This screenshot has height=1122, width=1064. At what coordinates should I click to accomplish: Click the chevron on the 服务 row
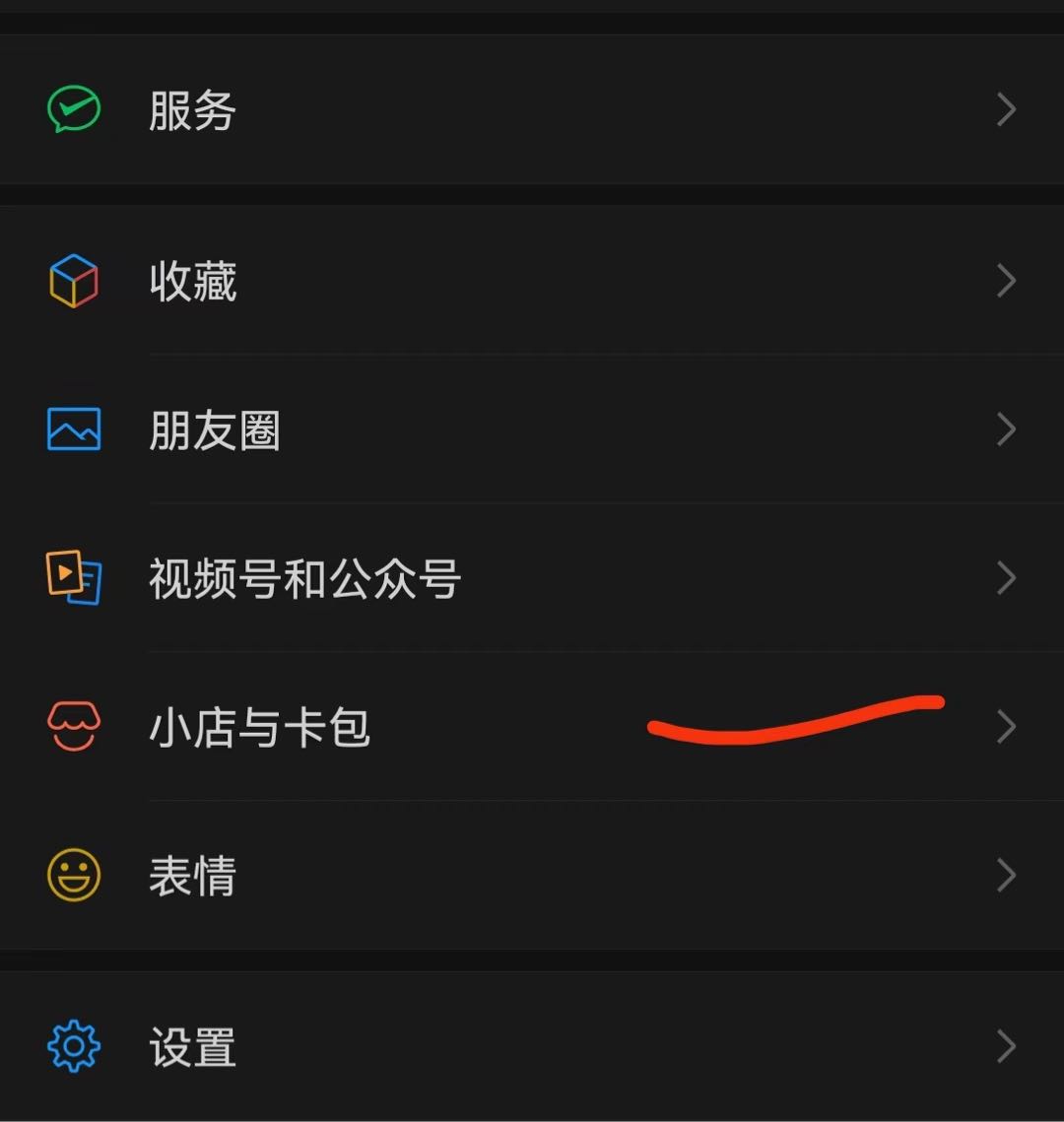(1006, 110)
